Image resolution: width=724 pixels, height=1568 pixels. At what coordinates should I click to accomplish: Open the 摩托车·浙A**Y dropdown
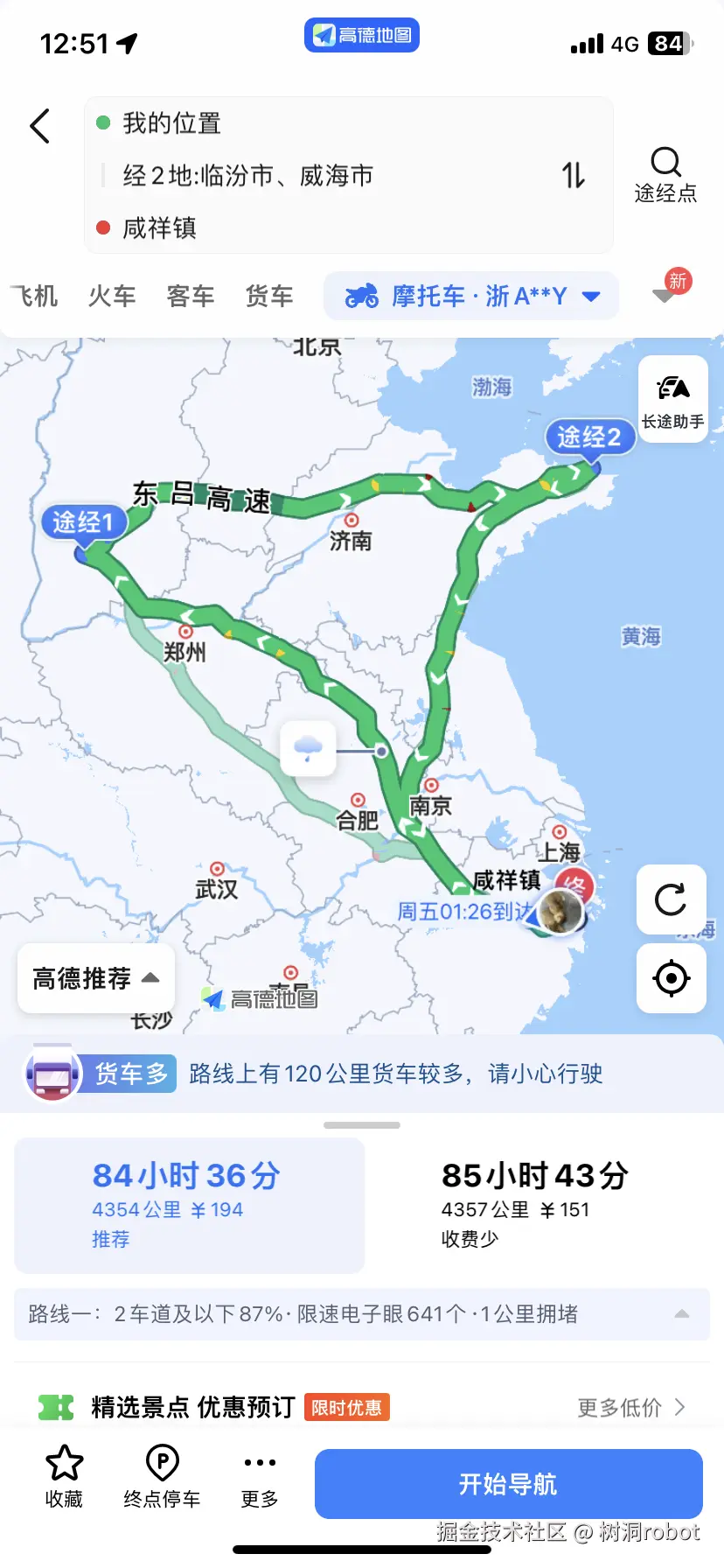point(590,296)
